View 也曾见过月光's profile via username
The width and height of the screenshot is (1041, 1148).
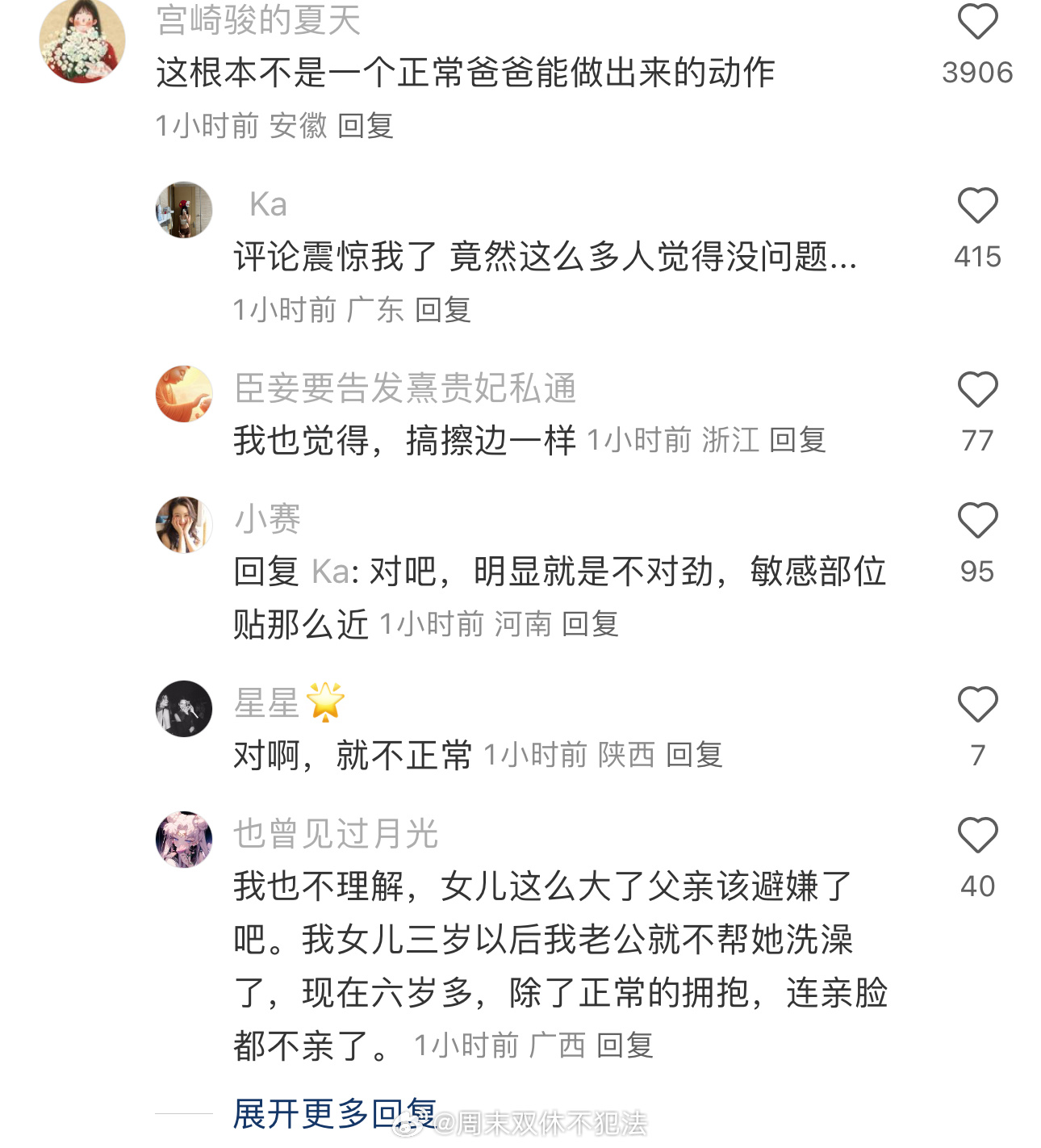(x=336, y=834)
